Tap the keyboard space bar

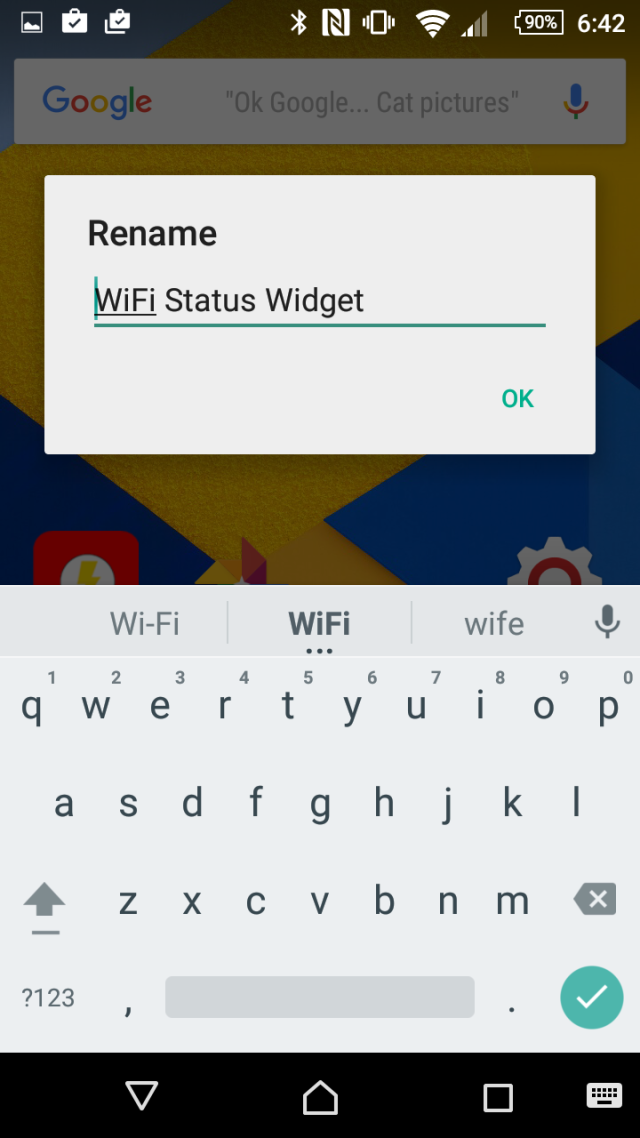click(x=319, y=997)
